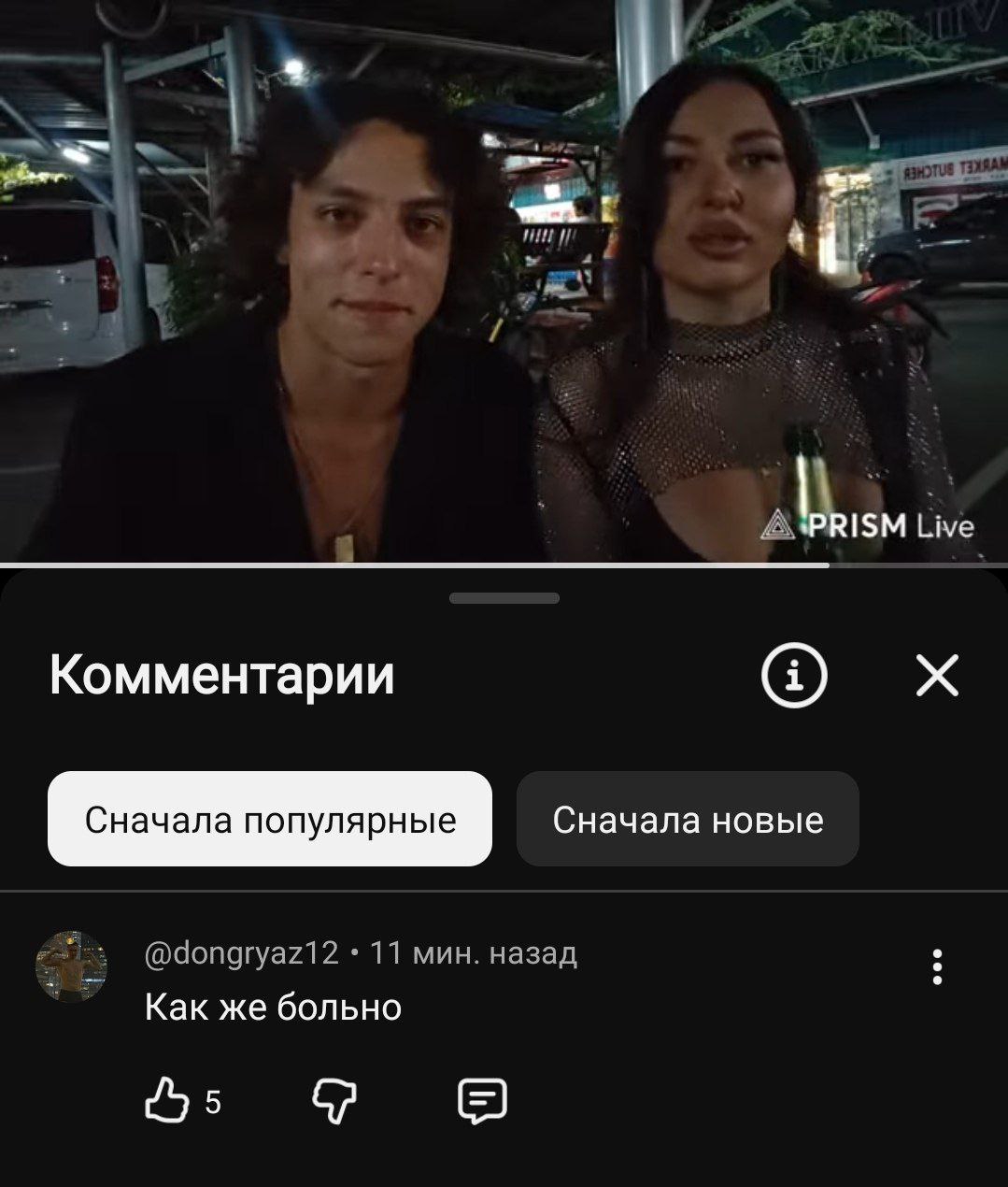This screenshot has width=1008, height=1187.
Task: Open the overflow menu for @dongryaz12's comment
Action: 937,967
